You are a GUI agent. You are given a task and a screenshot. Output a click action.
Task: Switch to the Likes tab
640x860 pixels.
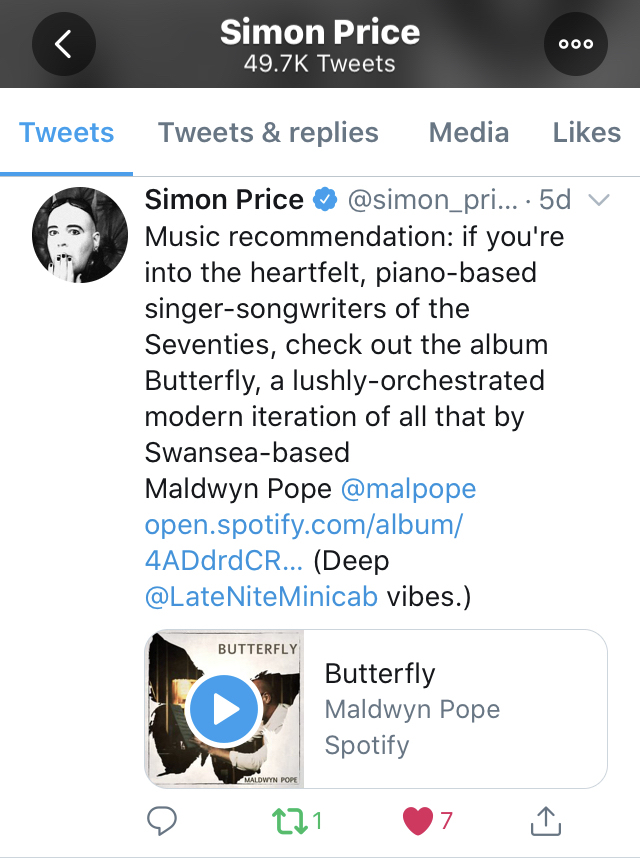pyautogui.click(x=587, y=133)
